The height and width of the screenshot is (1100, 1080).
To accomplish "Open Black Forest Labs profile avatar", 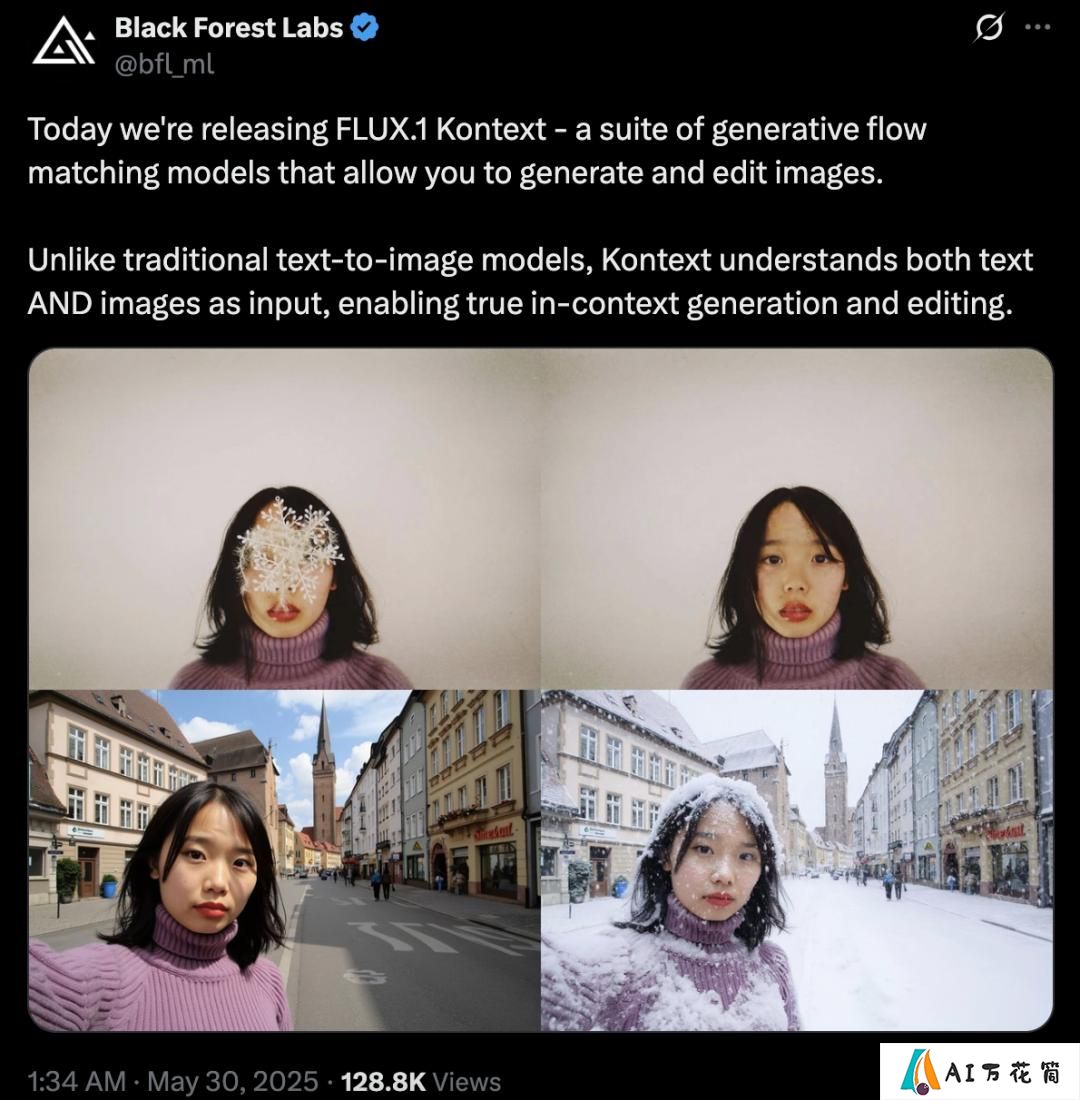I will pos(63,44).
